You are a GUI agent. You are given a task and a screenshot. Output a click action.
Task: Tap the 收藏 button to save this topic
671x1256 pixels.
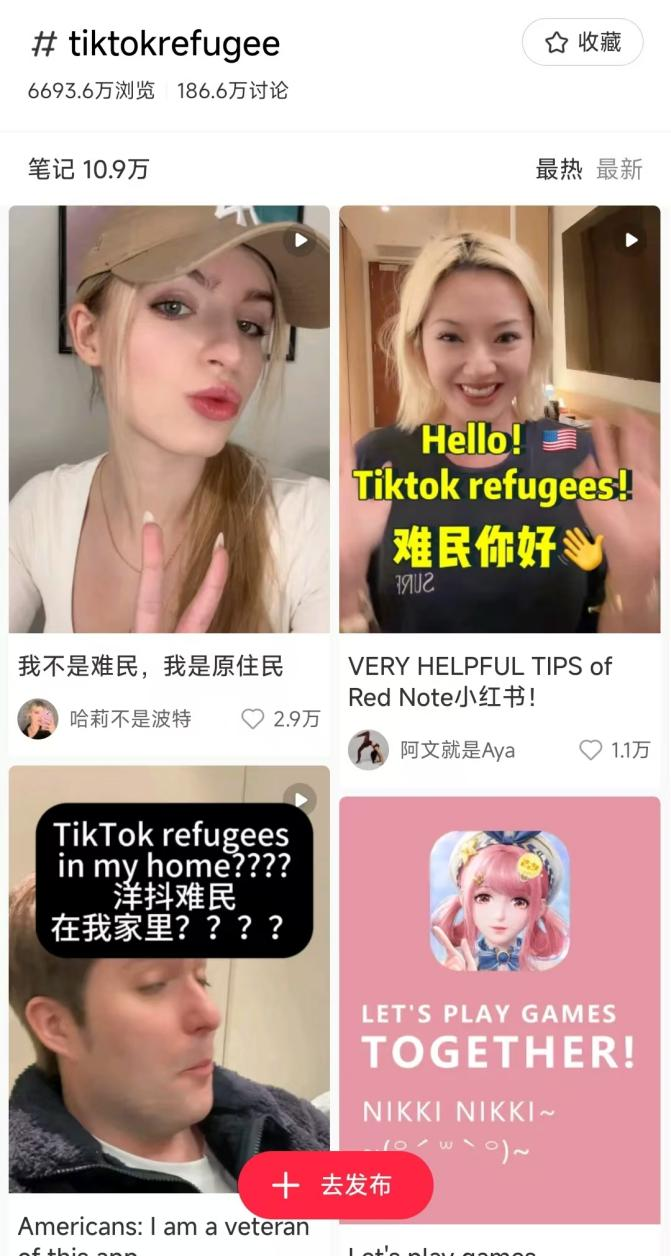coord(583,42)
